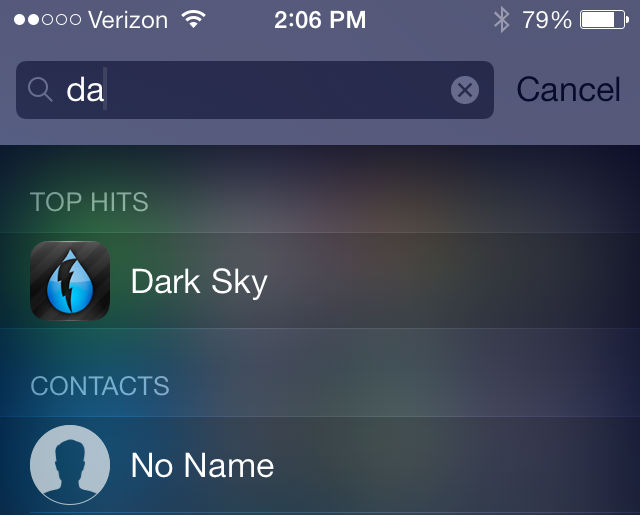Open the Dark Sky app result
Screen dimensions: 640x515
click(199, 282)
